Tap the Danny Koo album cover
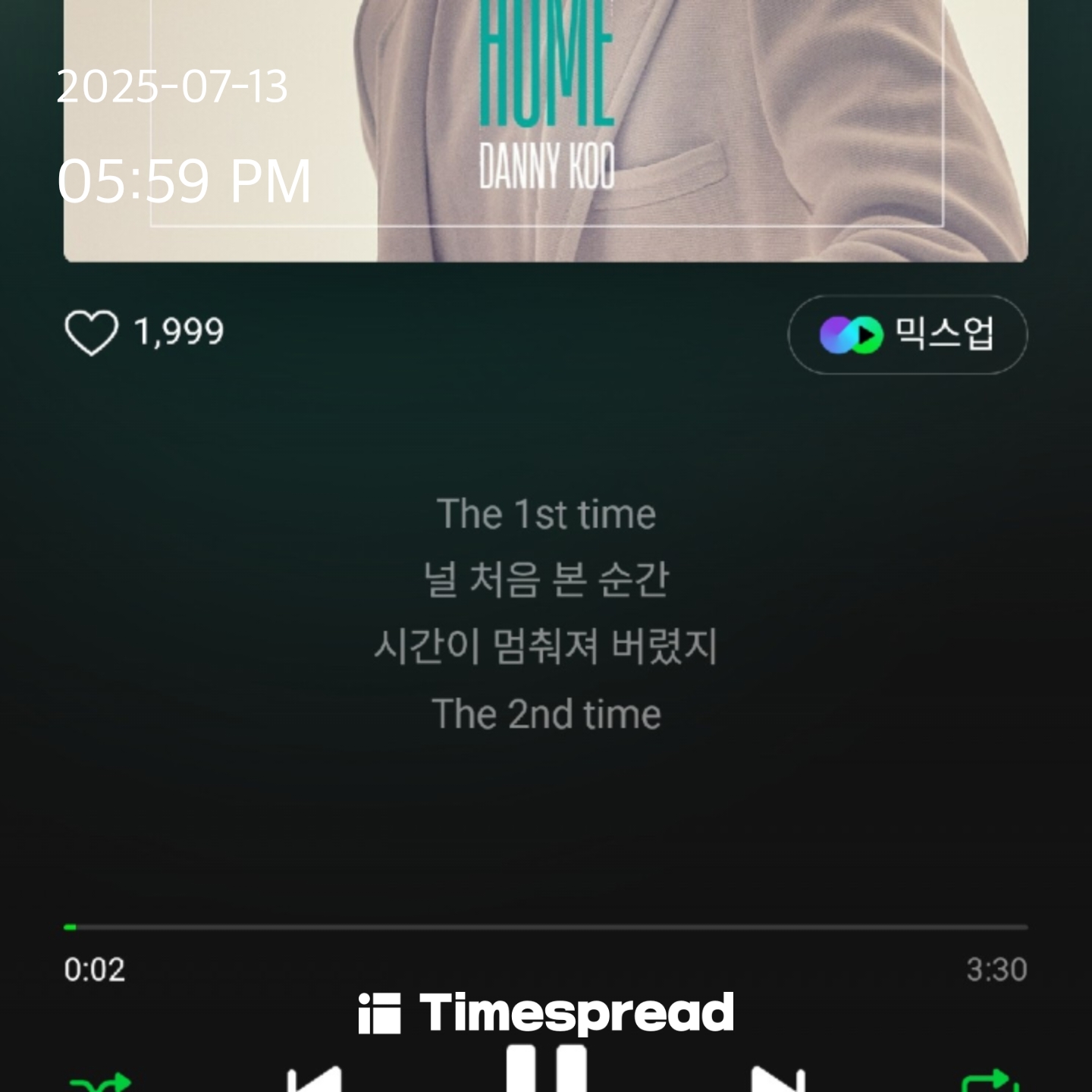Image resolution: width=1092 pixels, height=1092 pixels. pos(546,129)
